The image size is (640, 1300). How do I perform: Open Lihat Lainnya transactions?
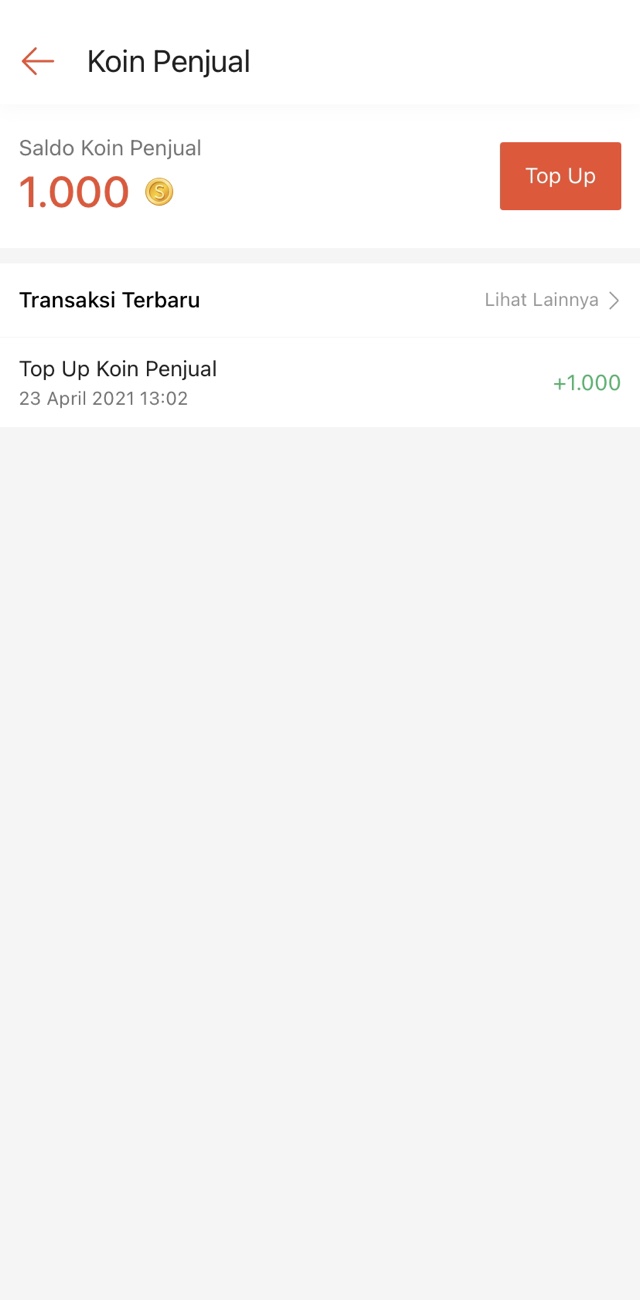pyautogui.click(x=552, y=300)
